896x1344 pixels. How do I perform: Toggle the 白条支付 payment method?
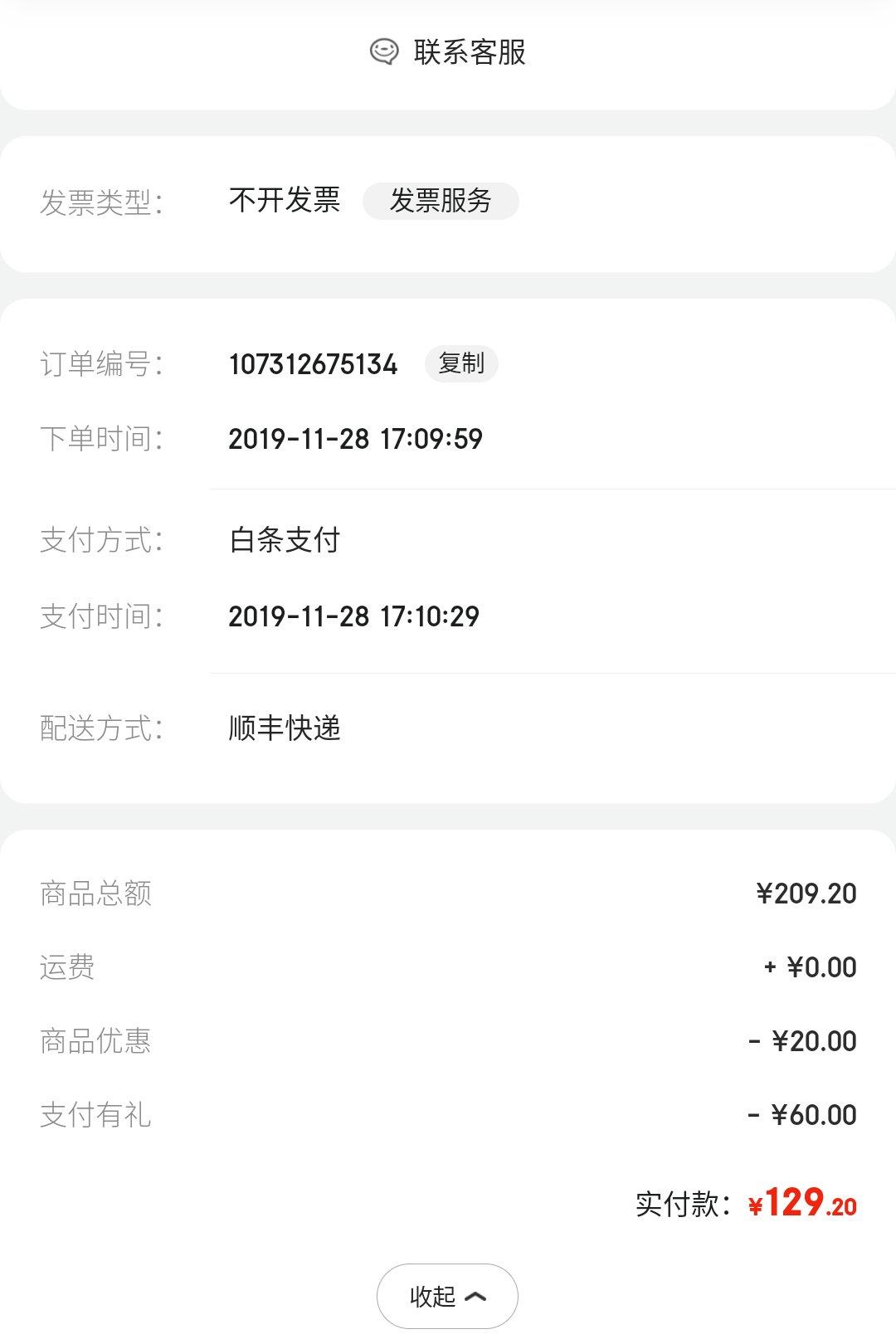282,539
